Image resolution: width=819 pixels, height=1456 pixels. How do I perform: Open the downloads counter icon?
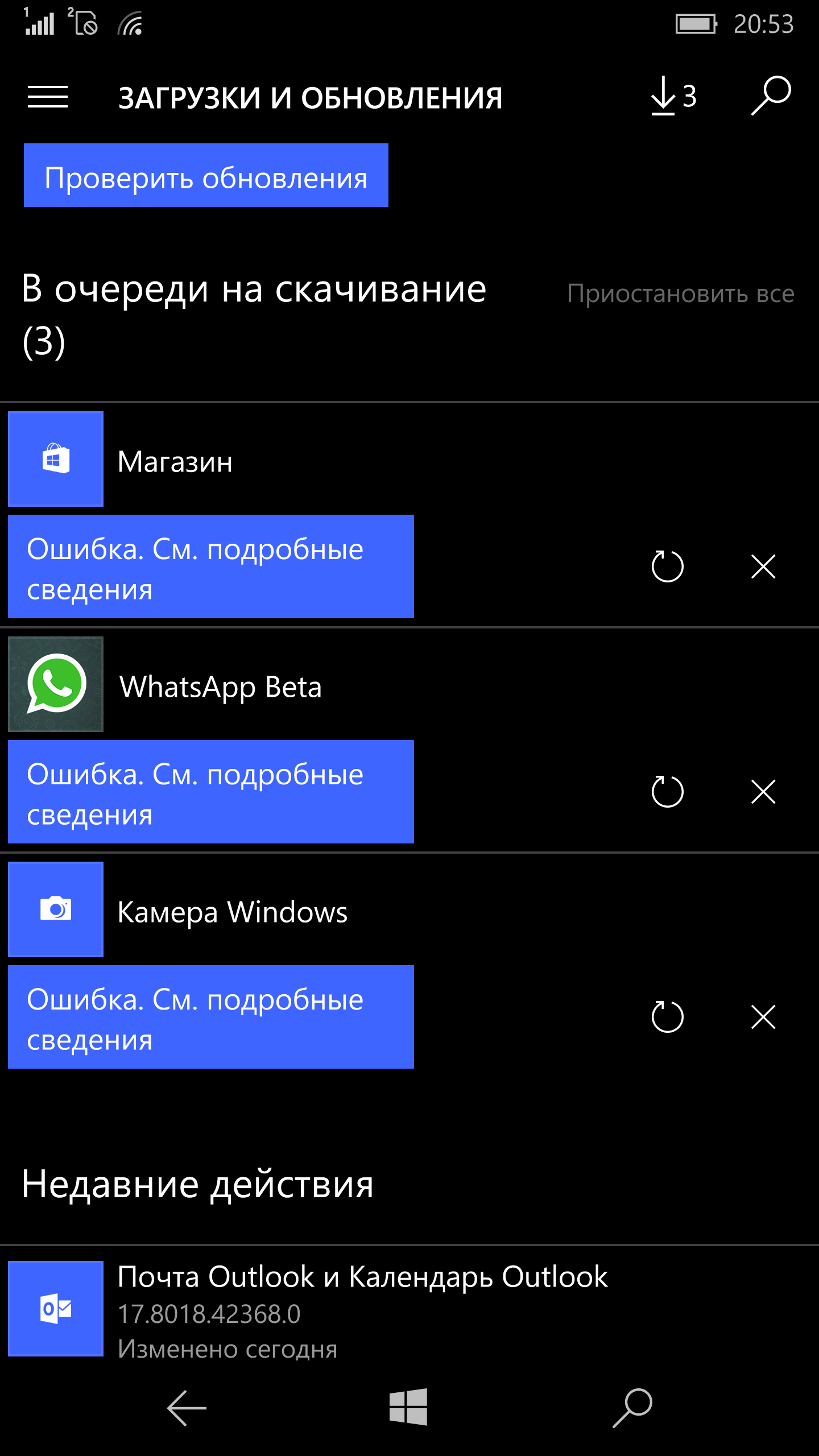675,96
